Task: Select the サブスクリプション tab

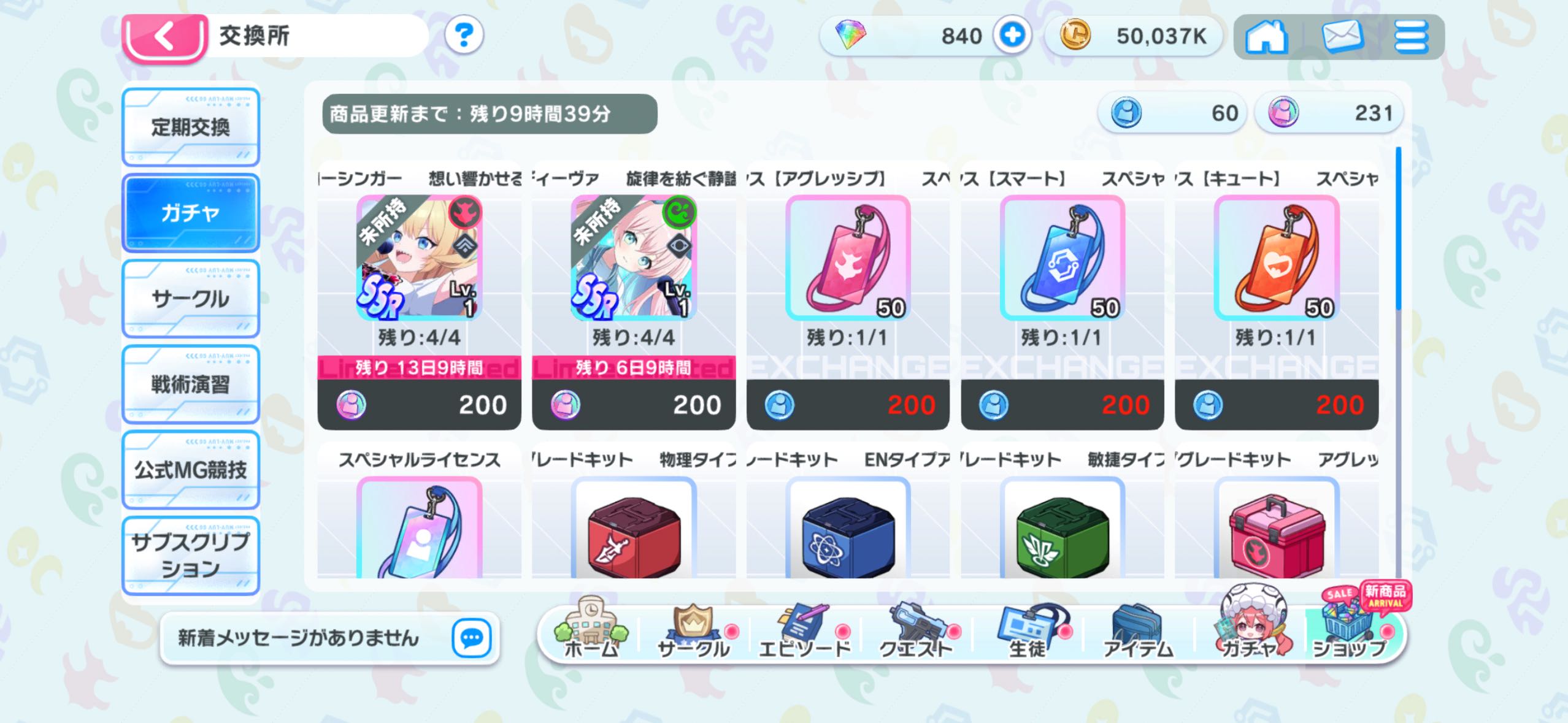Action: click(191, 556)
